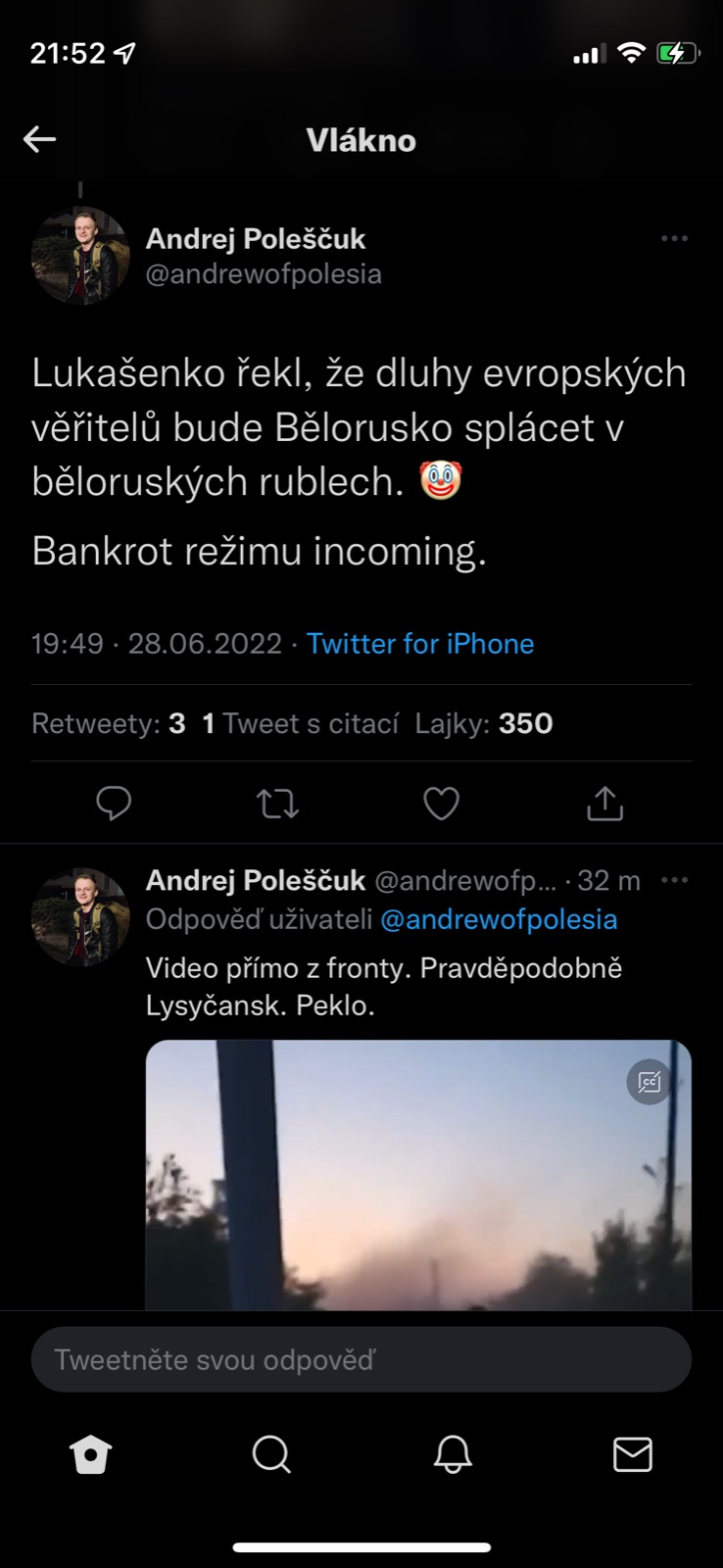Open overflow menu on the Lysyčansk reply
Screen dimensions: 723x1568
click(x=674, y=880)
